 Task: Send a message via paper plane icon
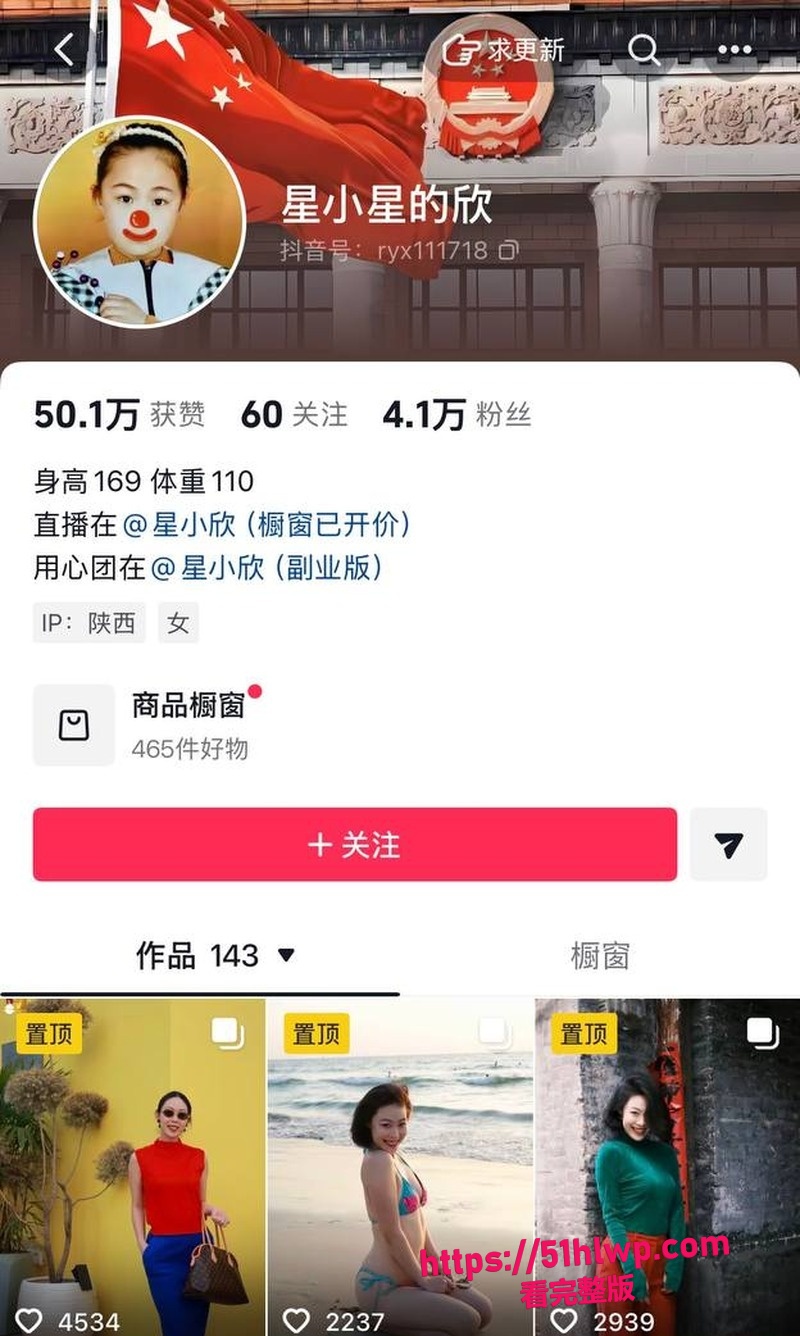pos(729,845)
